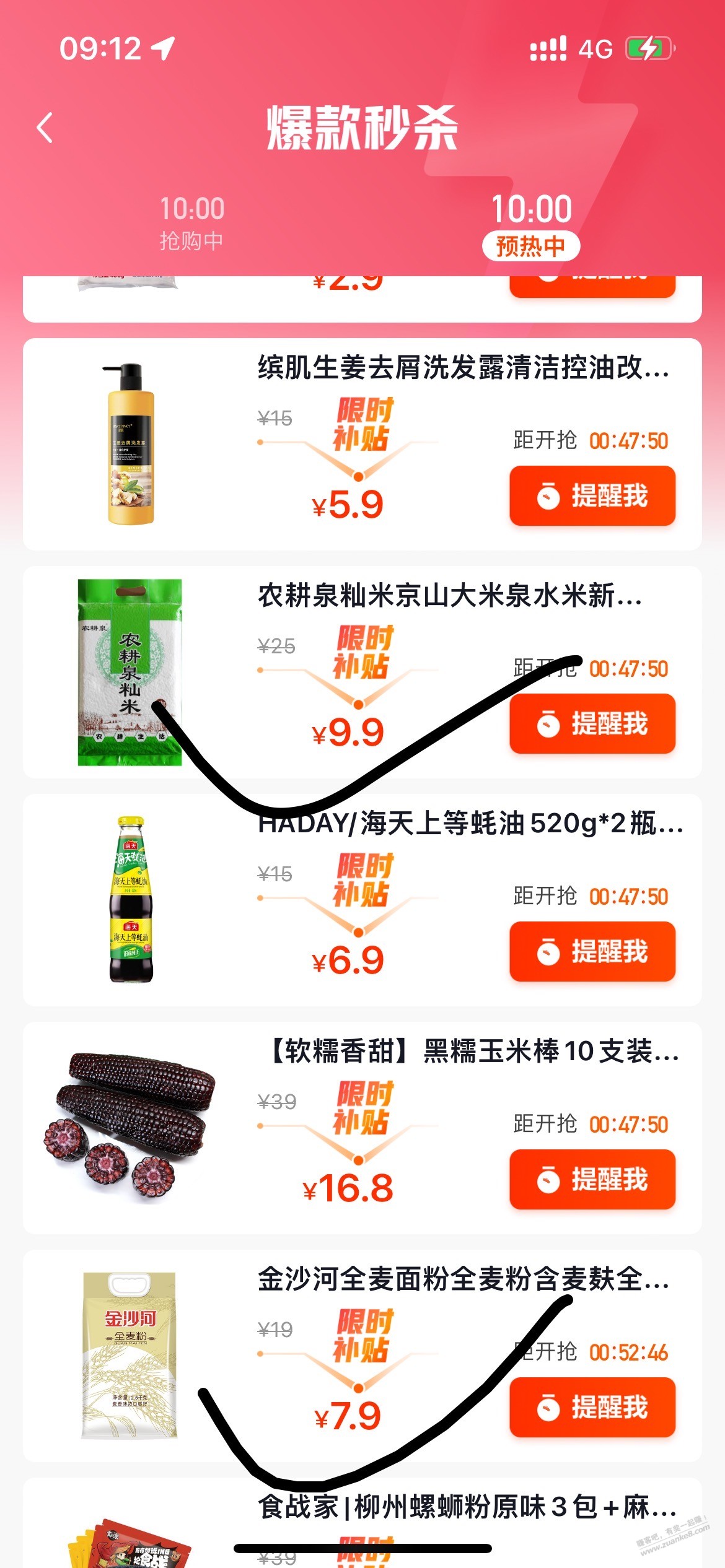Set 提醒我 for 缤肌生姜去屑洗发露
The image size is (725, 1568).
592,496
